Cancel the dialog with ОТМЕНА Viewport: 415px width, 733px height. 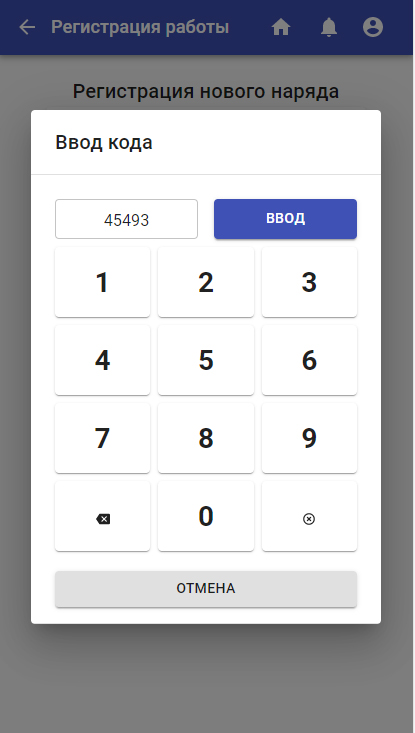coord(206,589)
